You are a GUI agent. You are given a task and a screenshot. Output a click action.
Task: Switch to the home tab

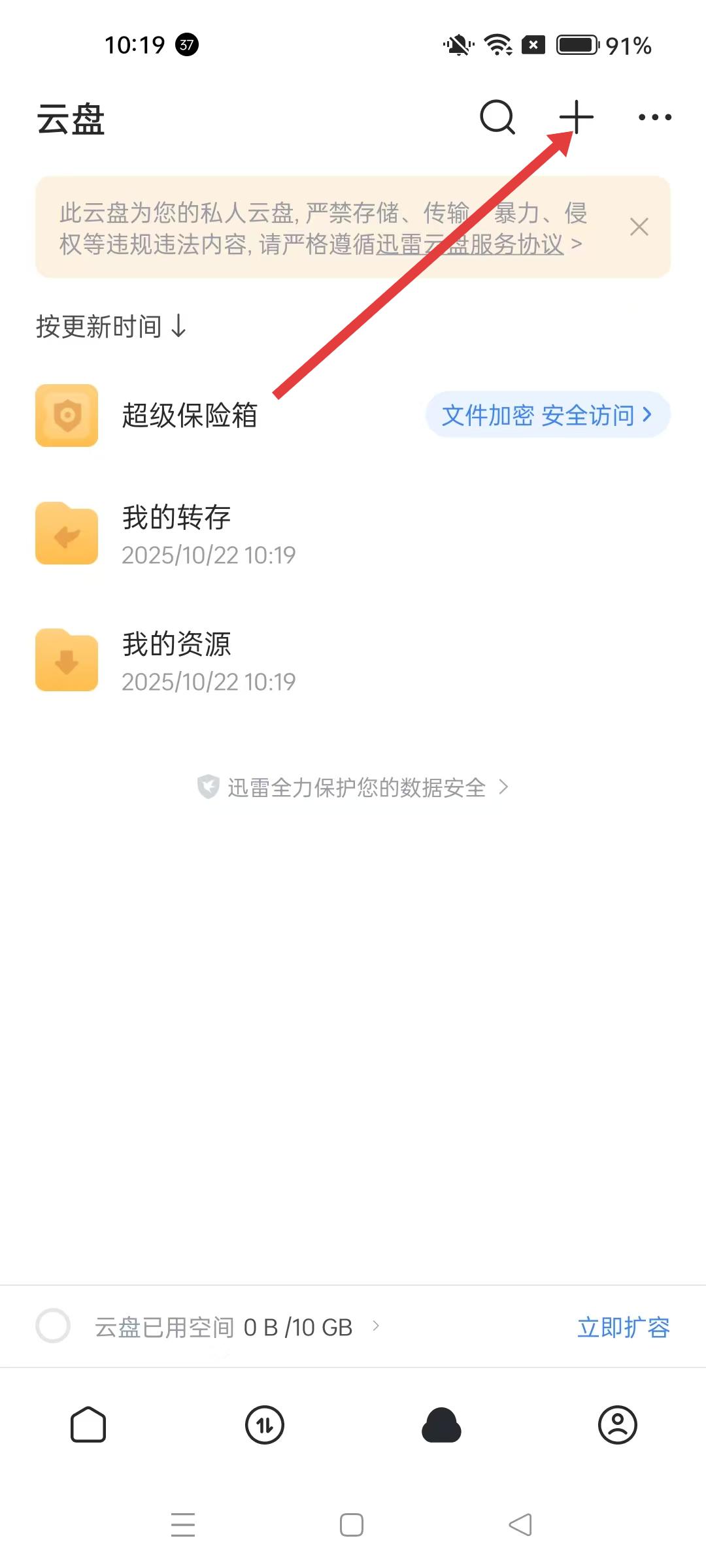pos(88,1425)
